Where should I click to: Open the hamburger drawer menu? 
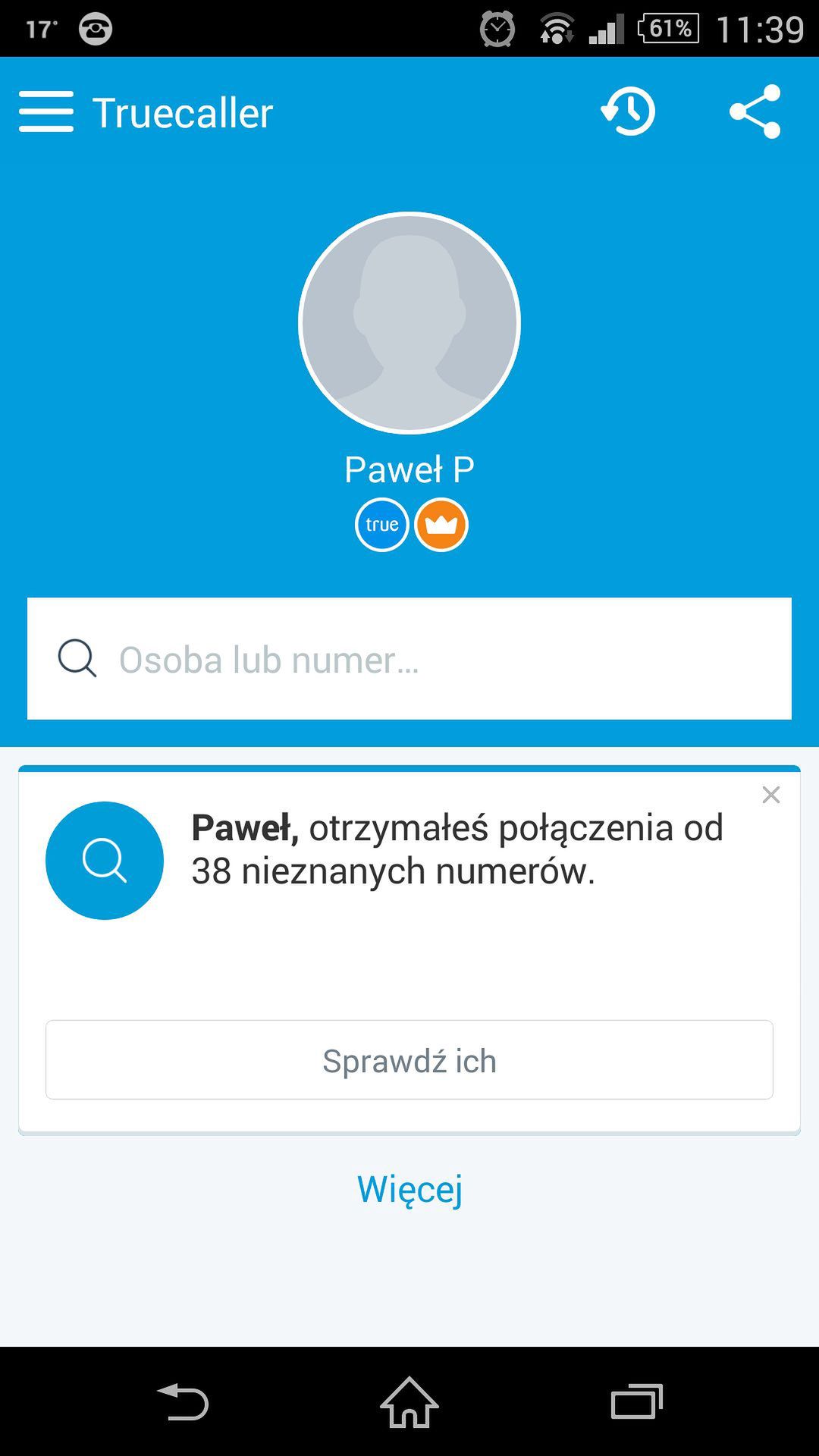pos(46,112)
